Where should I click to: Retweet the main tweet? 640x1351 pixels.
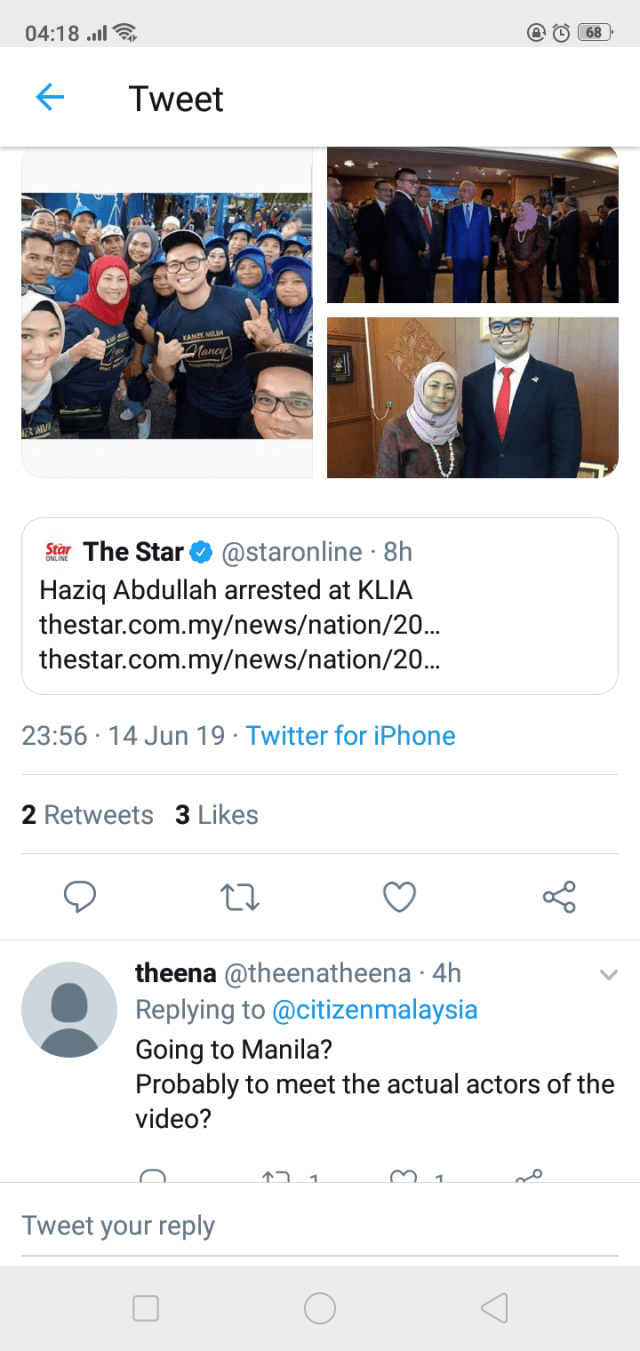pyautogui.click(x=240, y=897)
